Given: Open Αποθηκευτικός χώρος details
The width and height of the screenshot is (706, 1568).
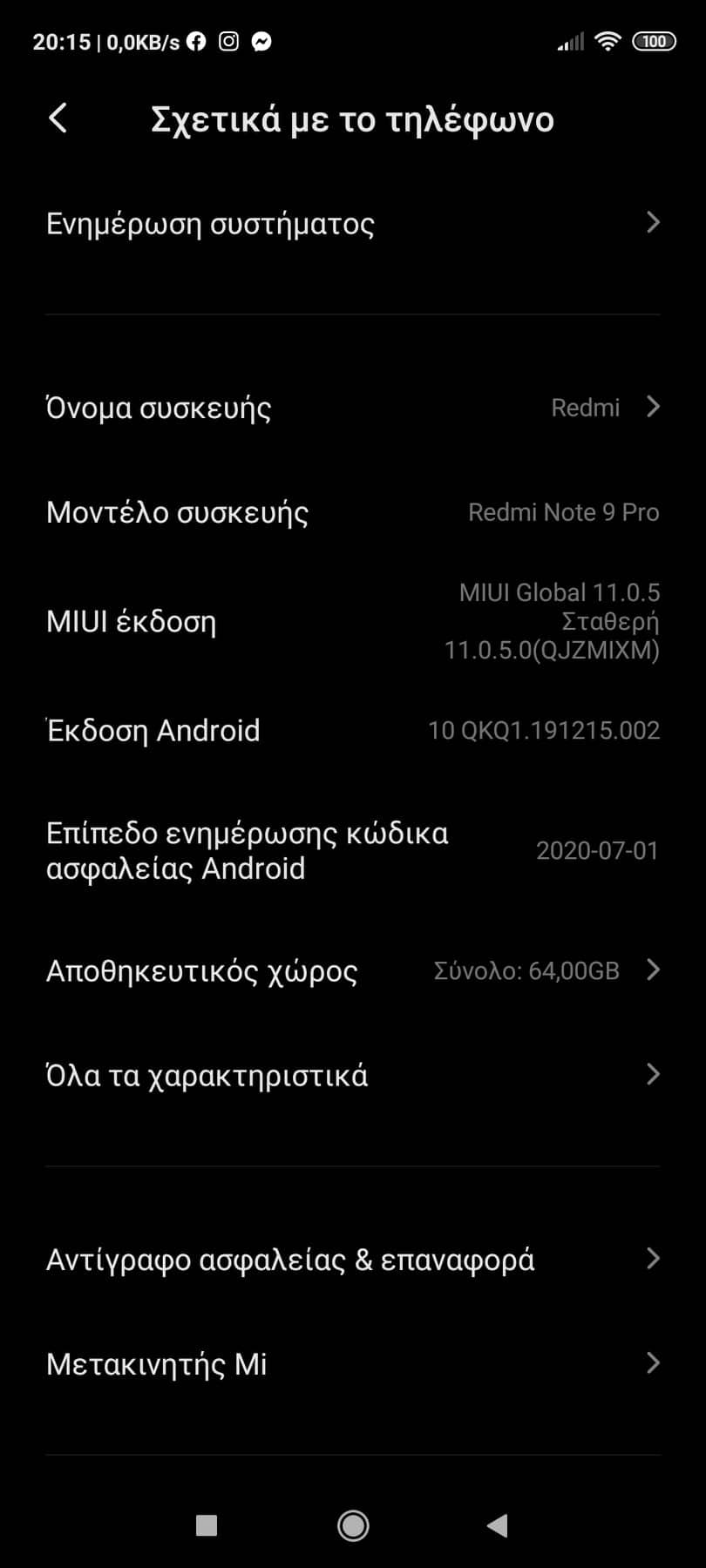Looking at the screenshot, I should [x=352, y=970].
